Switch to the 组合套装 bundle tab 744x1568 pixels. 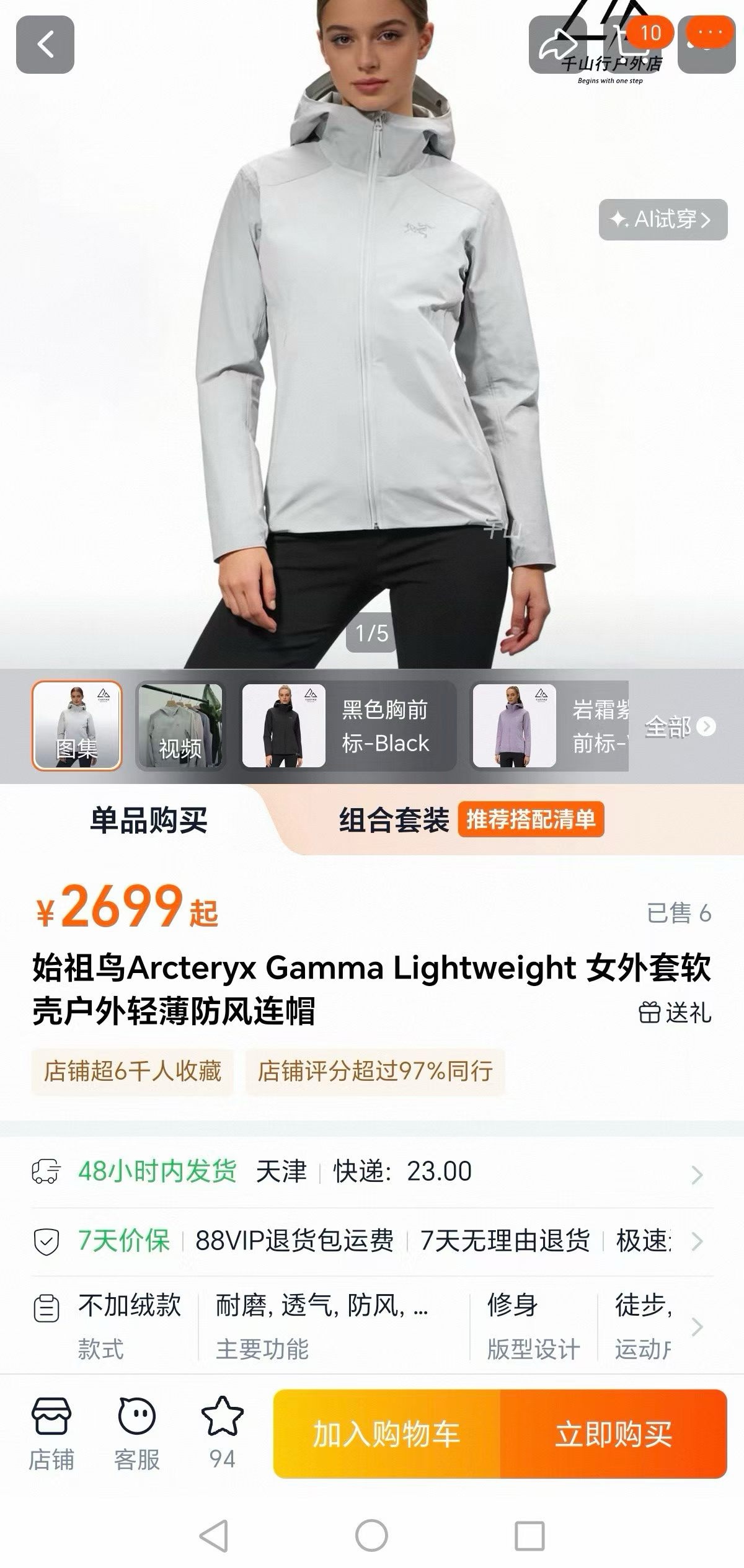(x=394, y=820)
